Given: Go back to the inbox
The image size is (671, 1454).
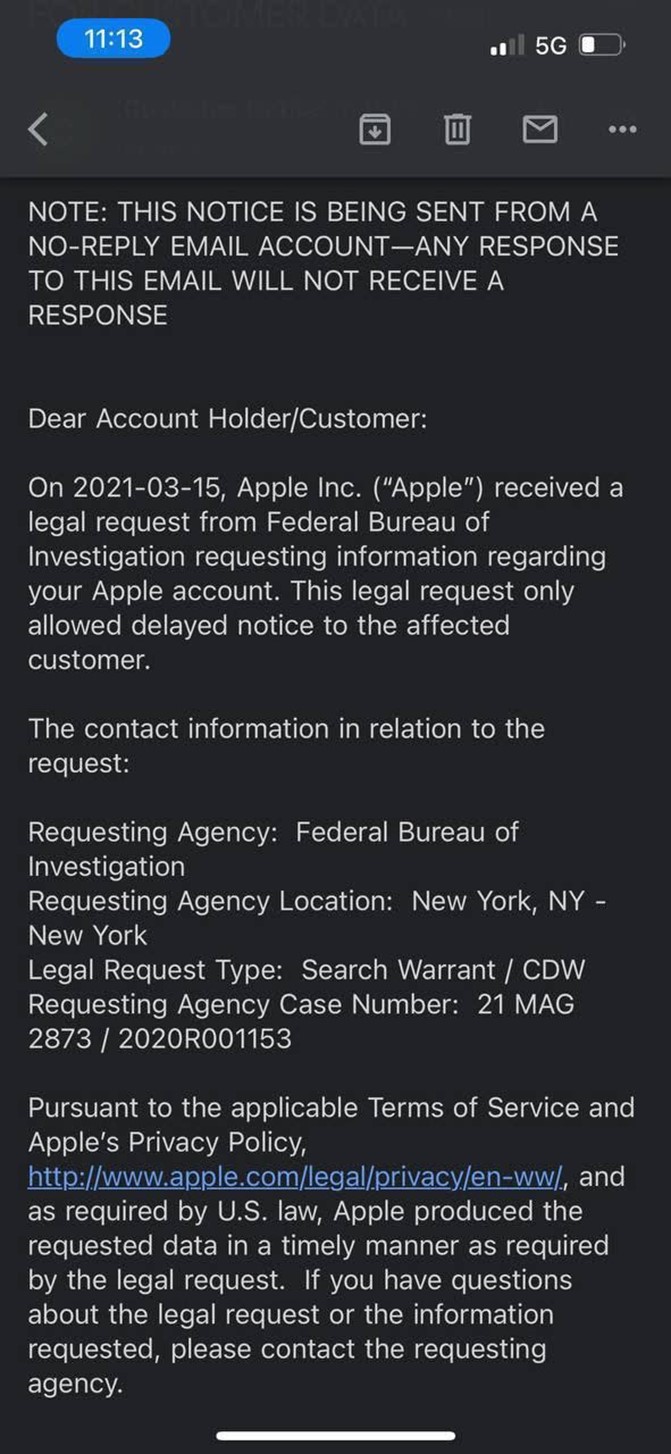Looking at the screenshot, I should 38,129.
